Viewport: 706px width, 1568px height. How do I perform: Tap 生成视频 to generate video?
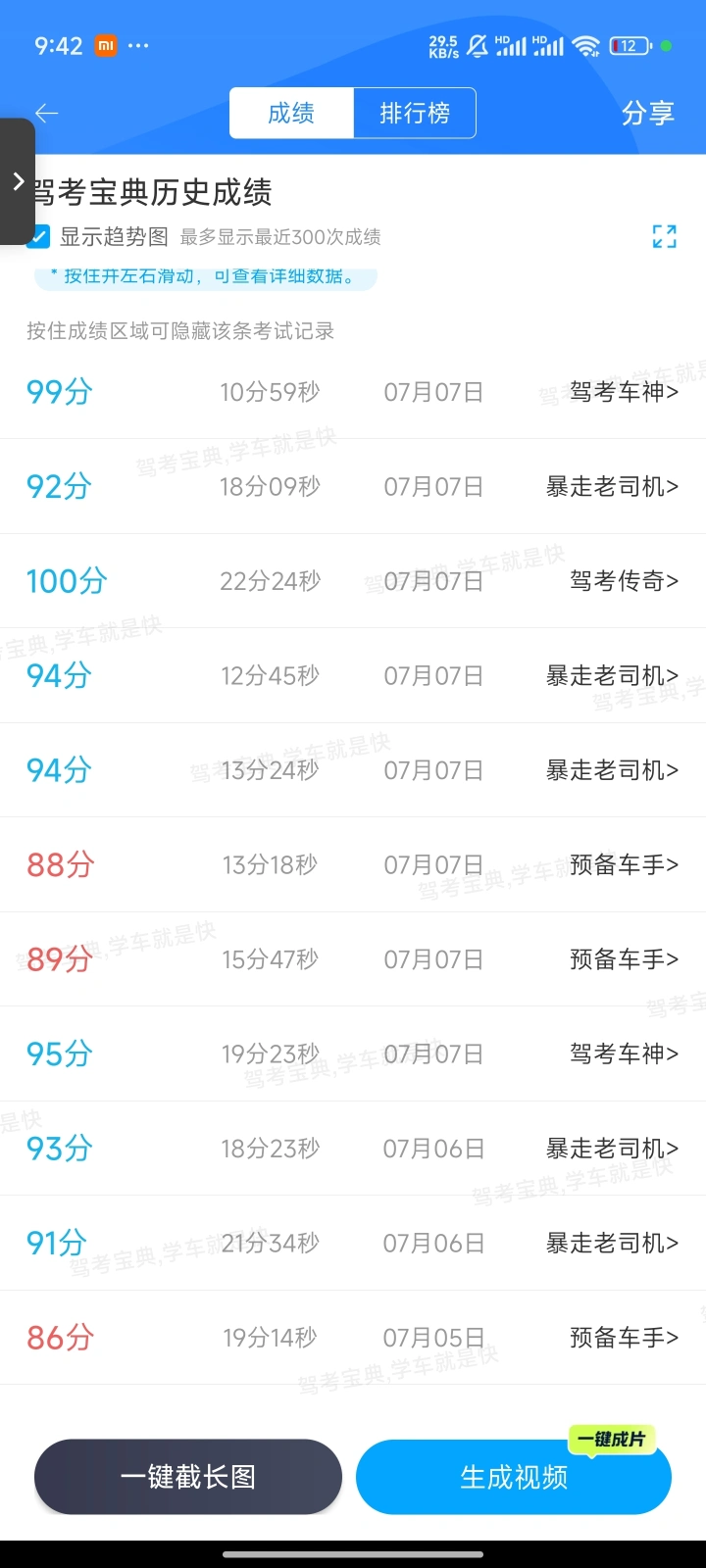[514, 1477]
